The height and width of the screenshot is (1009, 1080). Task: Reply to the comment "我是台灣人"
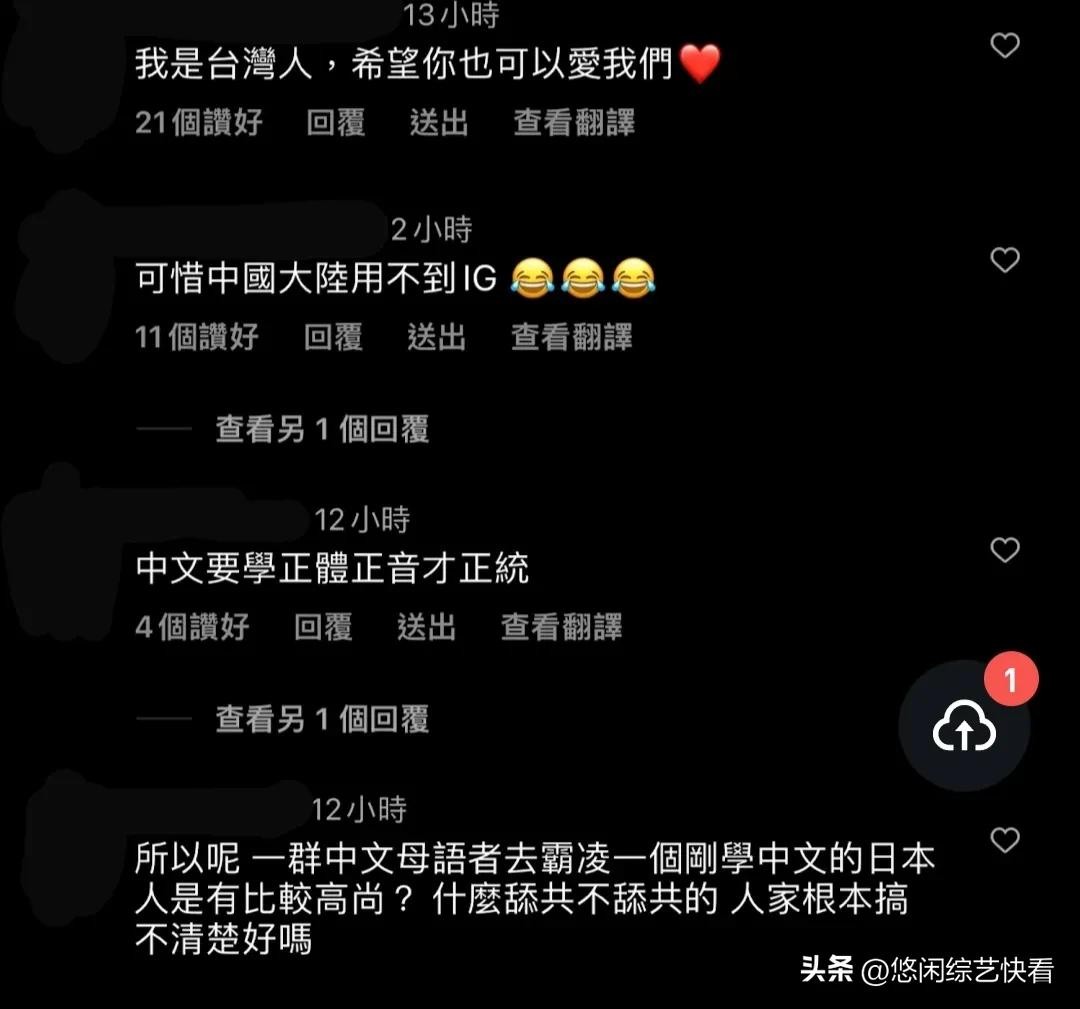(x=336, y=123)
